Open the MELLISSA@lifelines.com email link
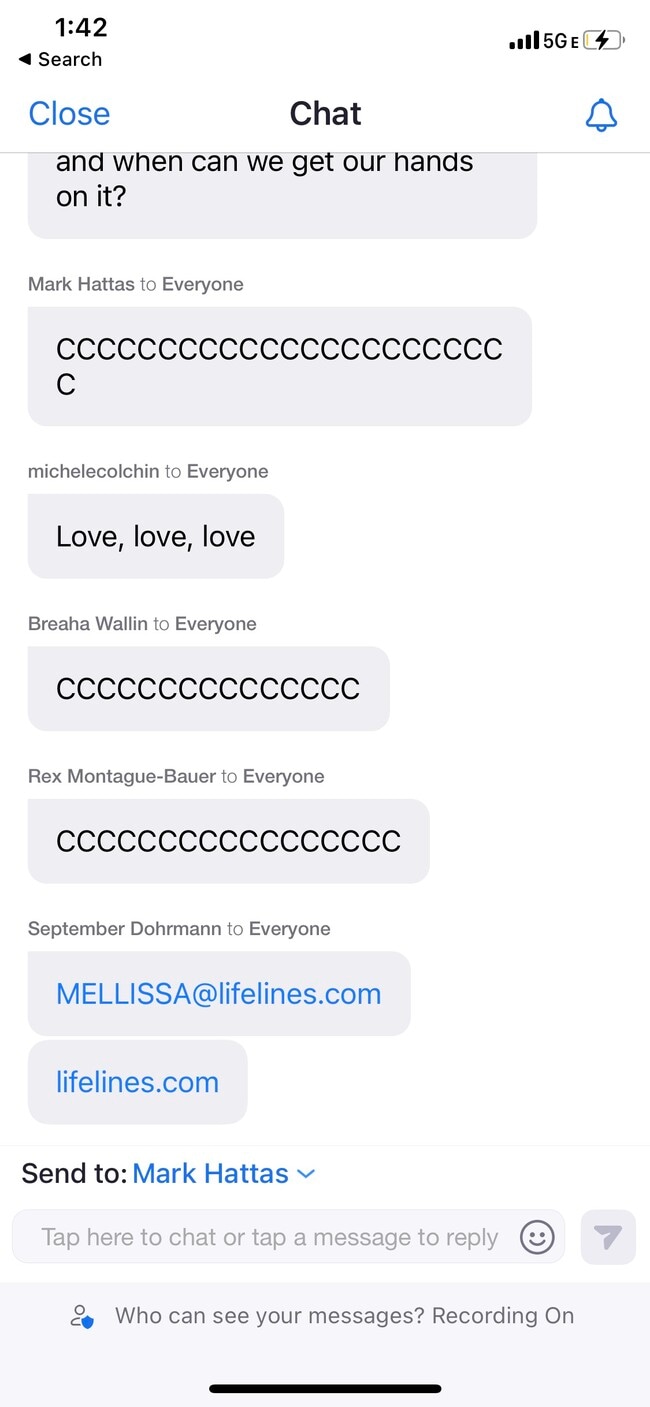The height and width of the screenshot is (1407, 650). [x=218, y=994]
